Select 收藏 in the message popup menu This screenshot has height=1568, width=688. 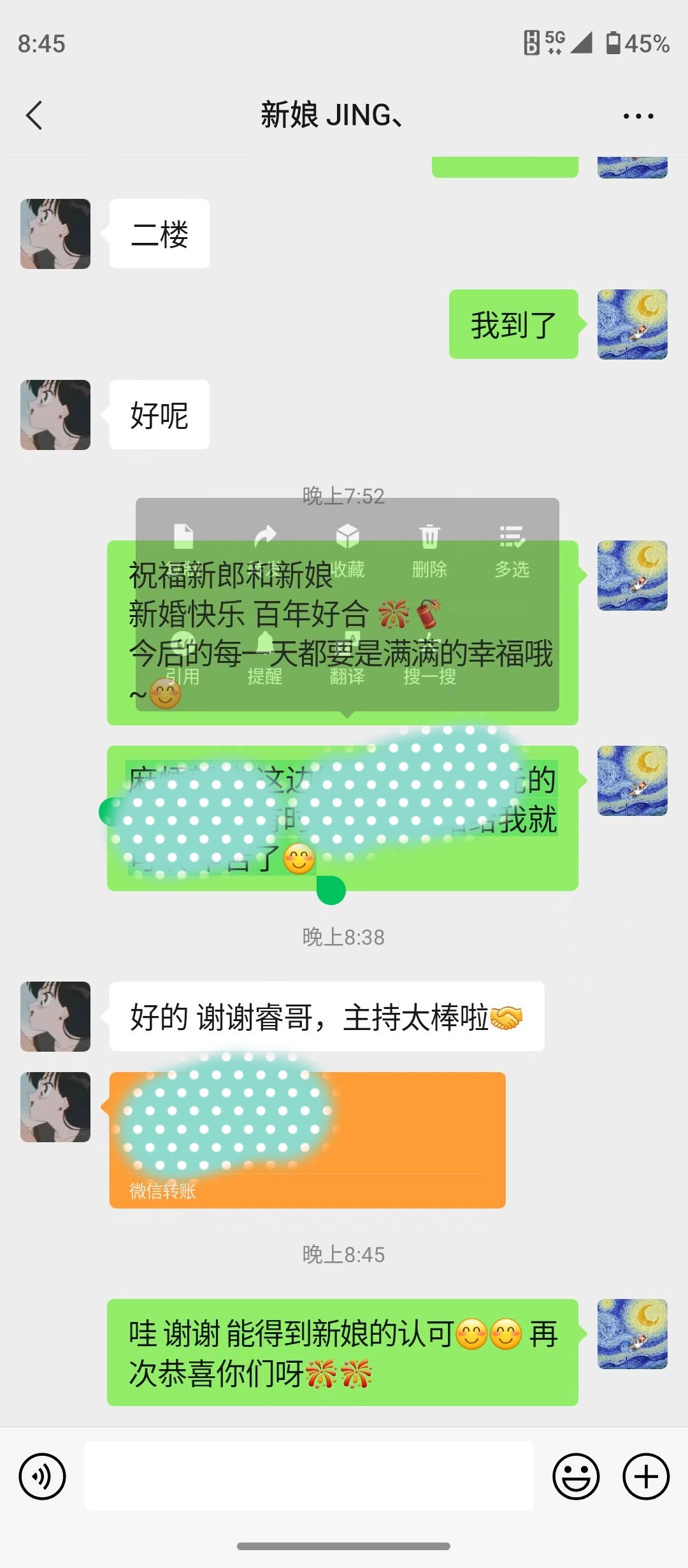point(347,551)
